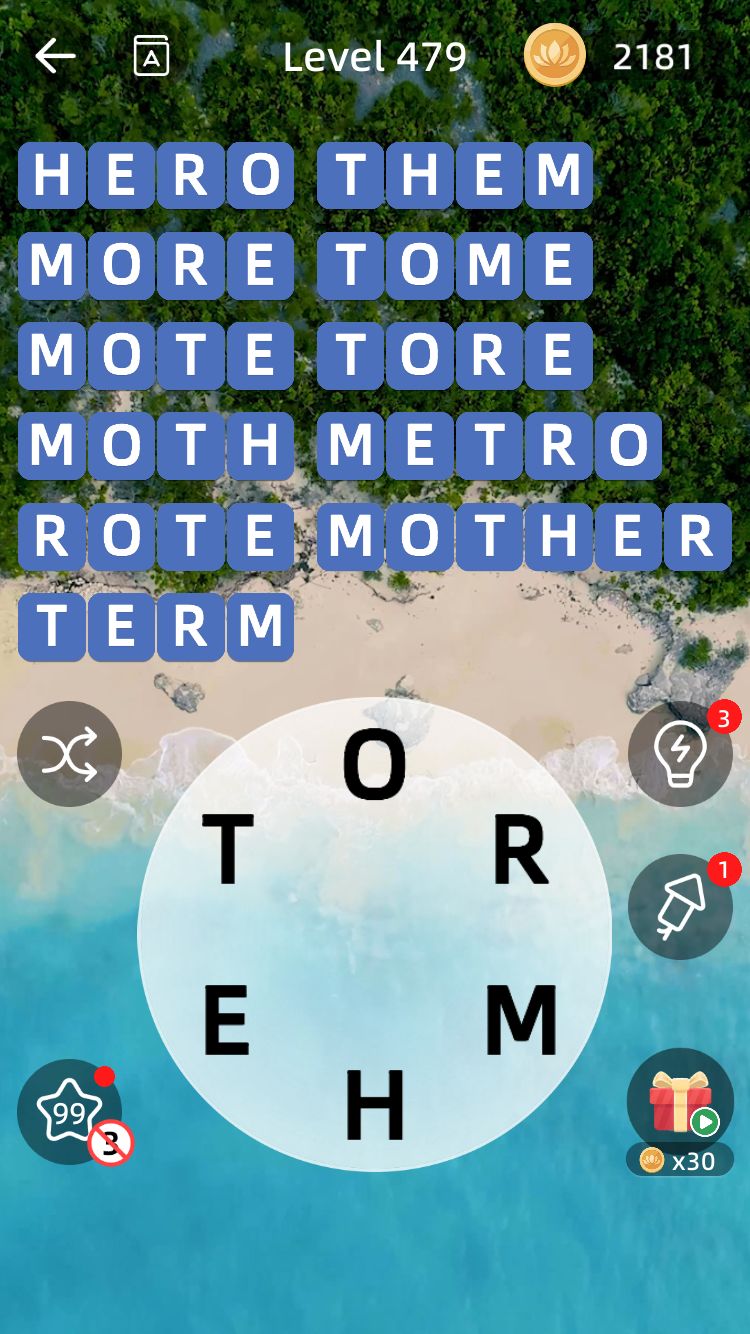The height and width of the screenshot is (1334, 750).
Task: Select letter R in the wheel
Action: [x=521, y=850]
